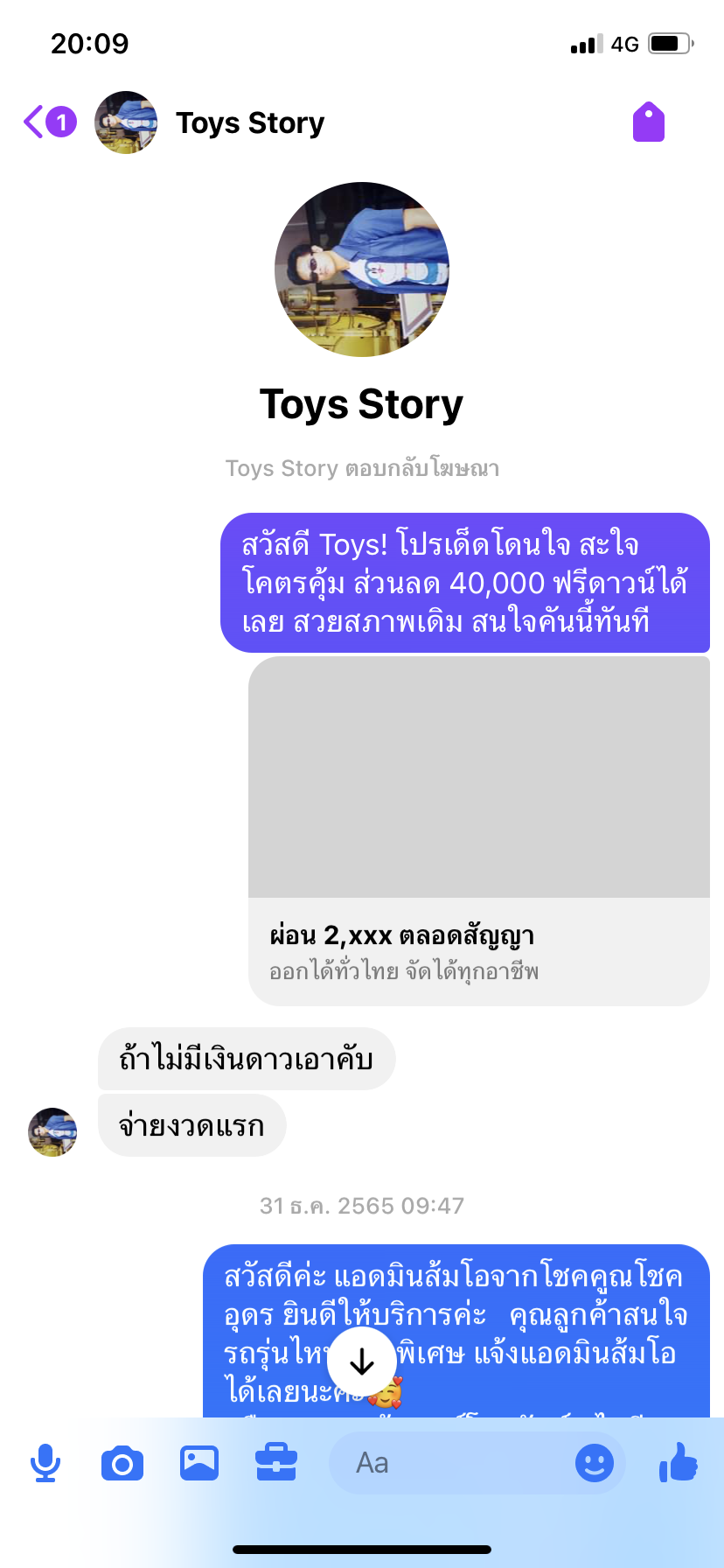Record a voice message with the microphone
This screenshot has height=1568, width=724.
pos(45,1463)
